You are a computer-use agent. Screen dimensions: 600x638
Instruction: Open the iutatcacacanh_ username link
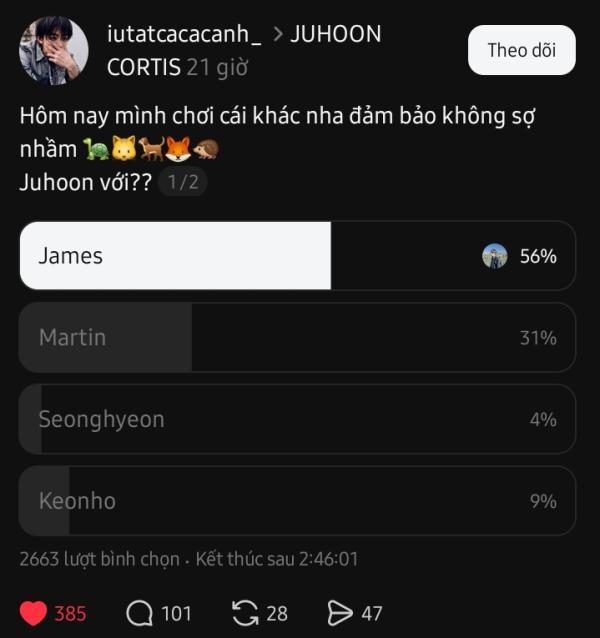click(183, 34)
